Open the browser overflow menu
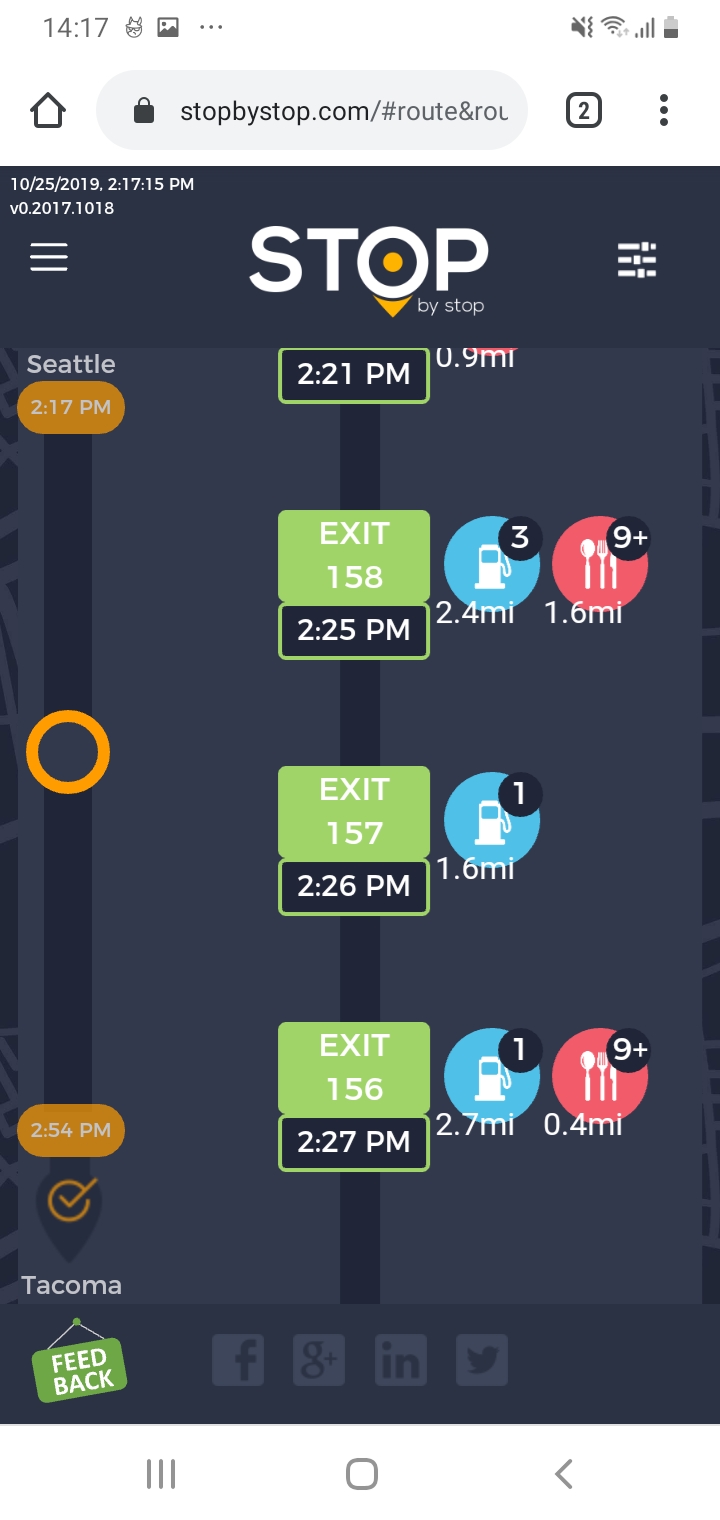The width and height of the screenshot is (720, 1520). [664, 111]
